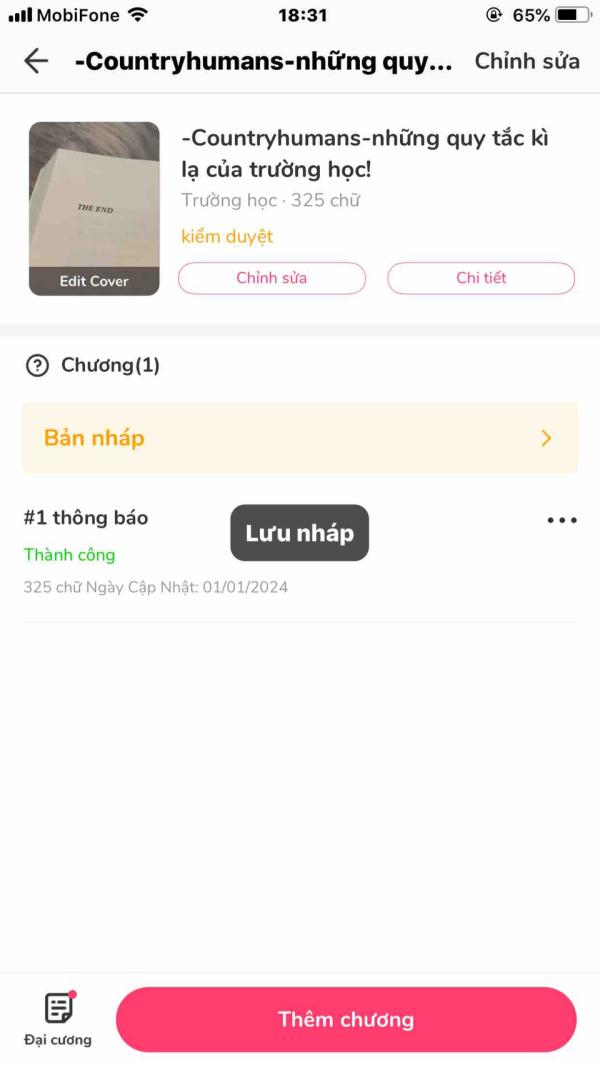The image size is (600, 1067).
Task: Tap Chỉnh sửa in the top bar
Action: (x=526, y=61)
